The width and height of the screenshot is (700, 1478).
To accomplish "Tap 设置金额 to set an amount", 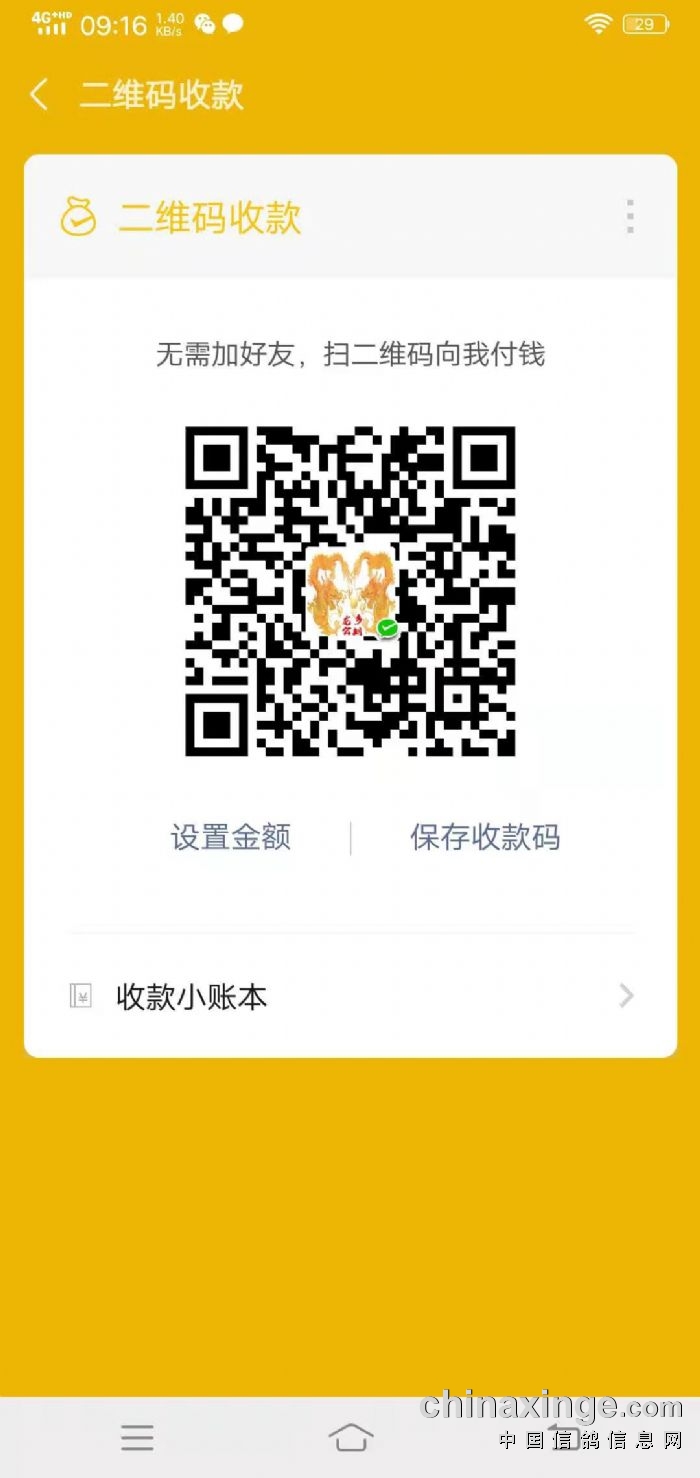I will [x=231, y=837].
